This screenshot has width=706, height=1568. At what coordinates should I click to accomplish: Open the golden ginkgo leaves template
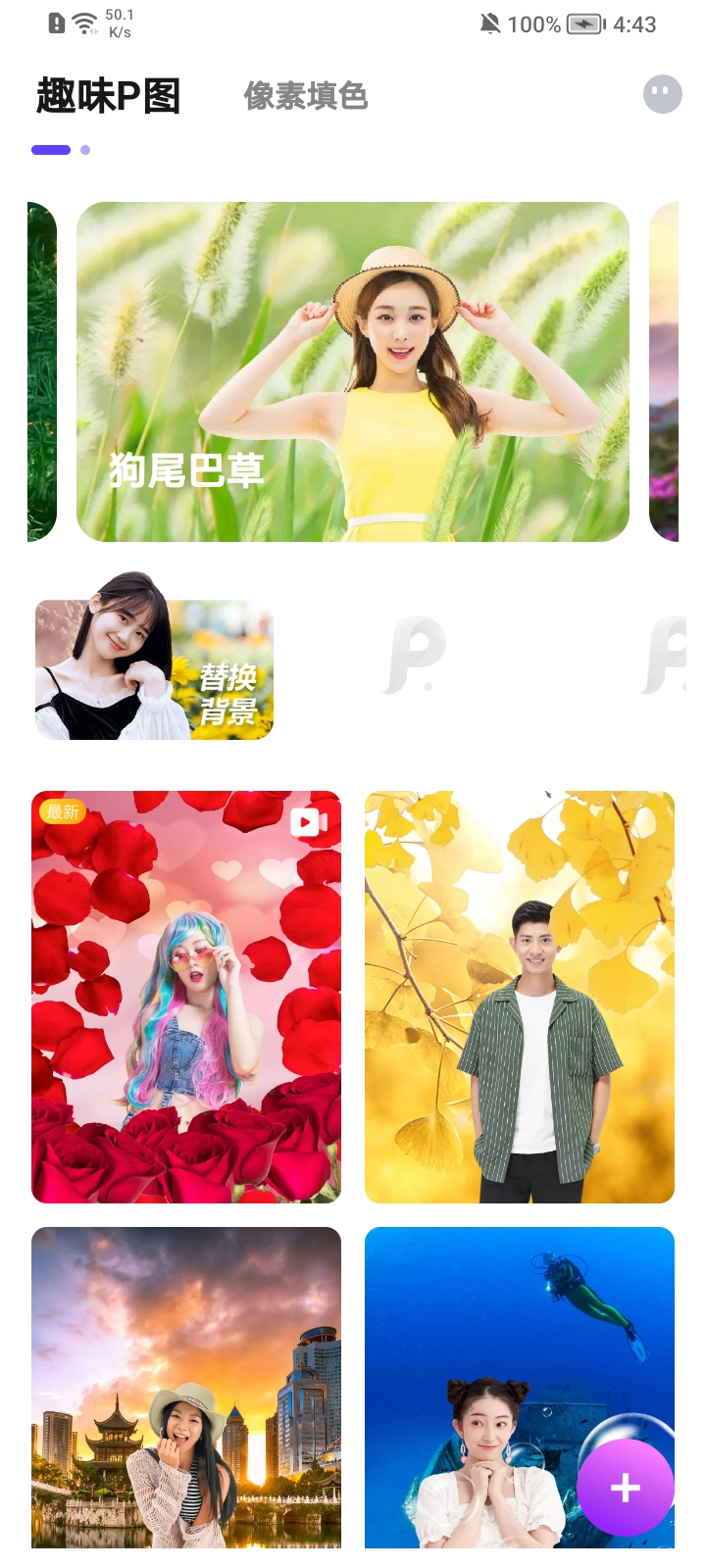coord(520,997)
